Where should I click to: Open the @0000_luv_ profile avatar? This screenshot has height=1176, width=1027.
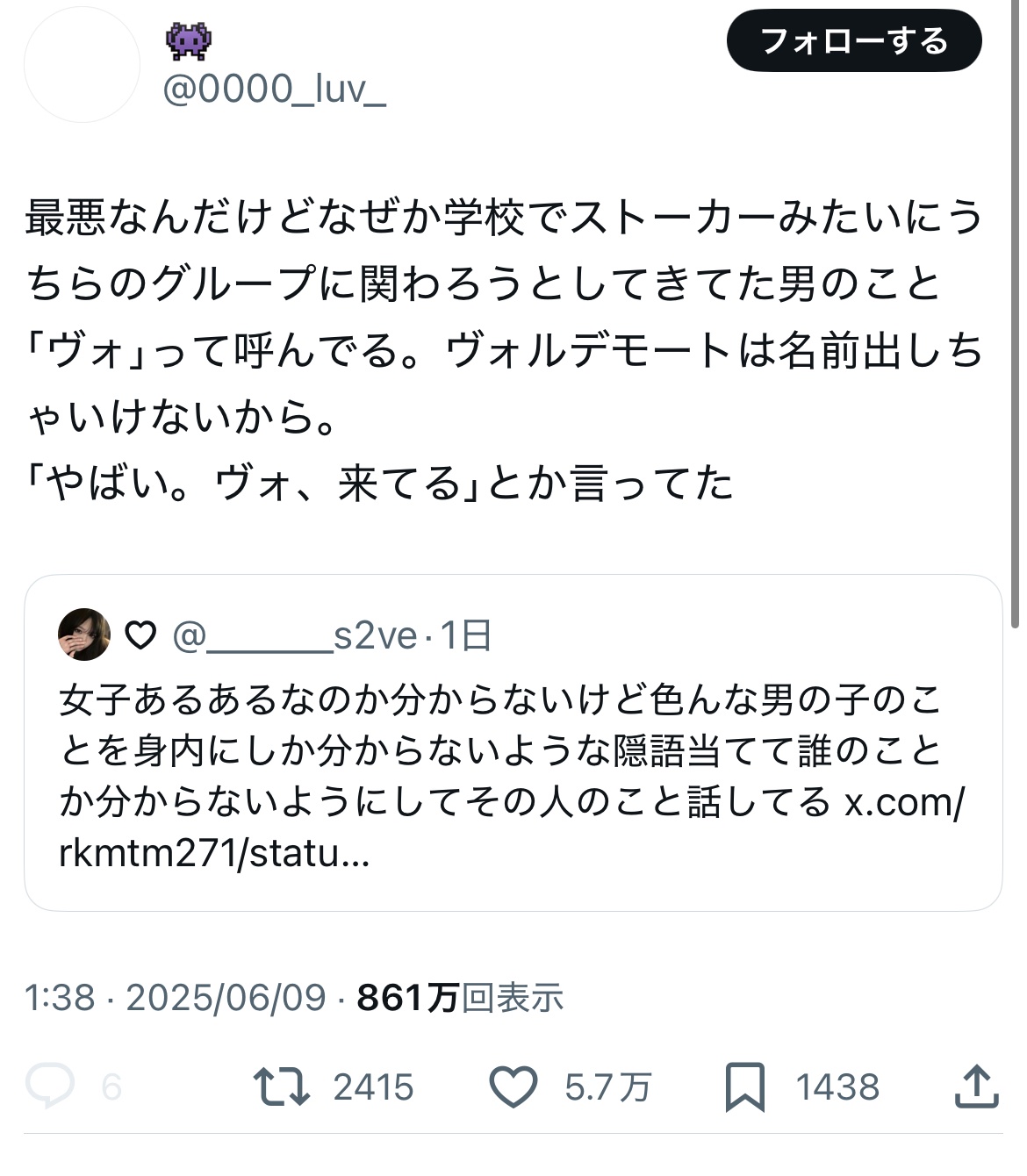(82, 65)
